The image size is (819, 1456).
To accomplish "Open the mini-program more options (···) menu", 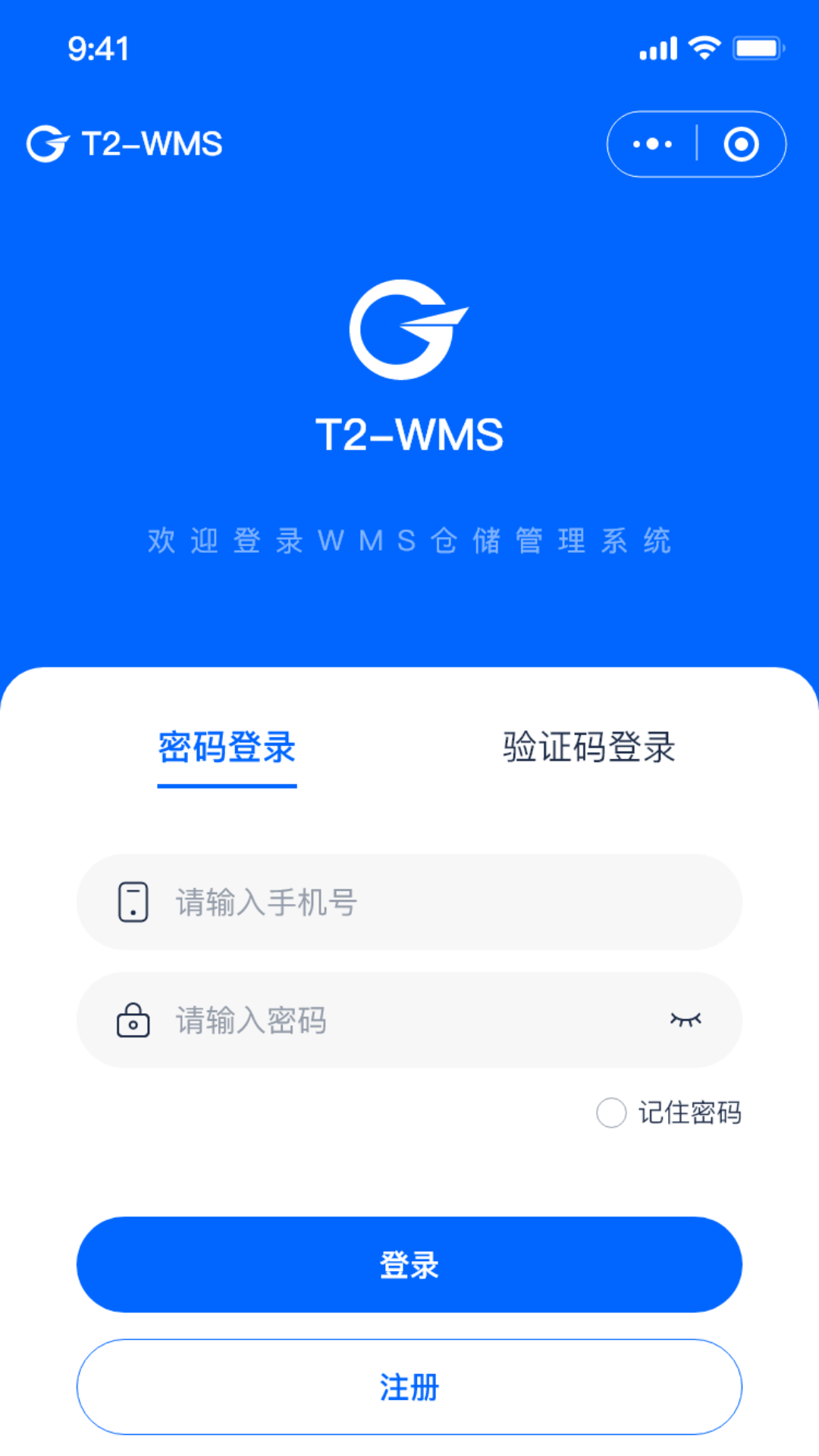I will [x=652, y=144].
